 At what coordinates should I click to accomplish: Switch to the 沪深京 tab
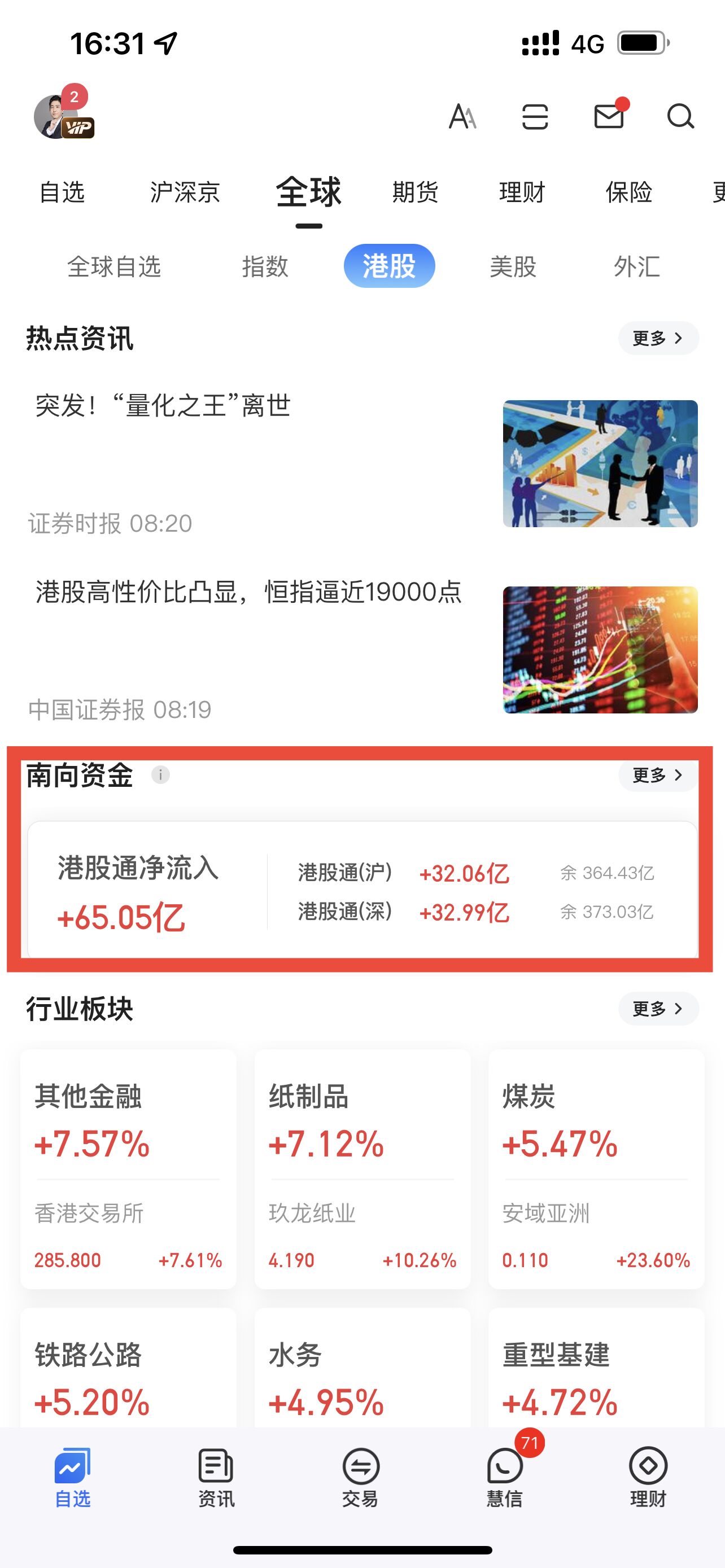pos(185,192)
